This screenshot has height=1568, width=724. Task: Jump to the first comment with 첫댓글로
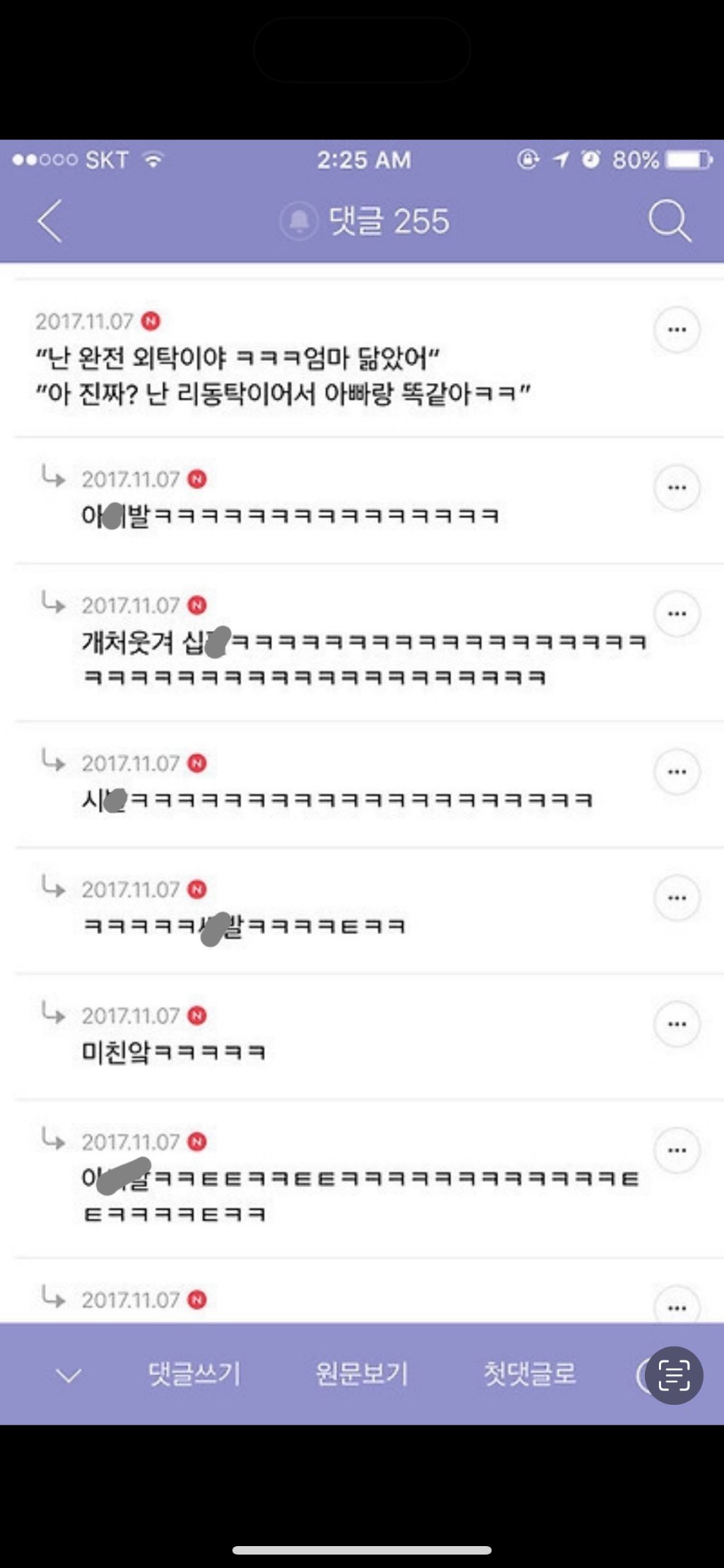click(530, 1374)
